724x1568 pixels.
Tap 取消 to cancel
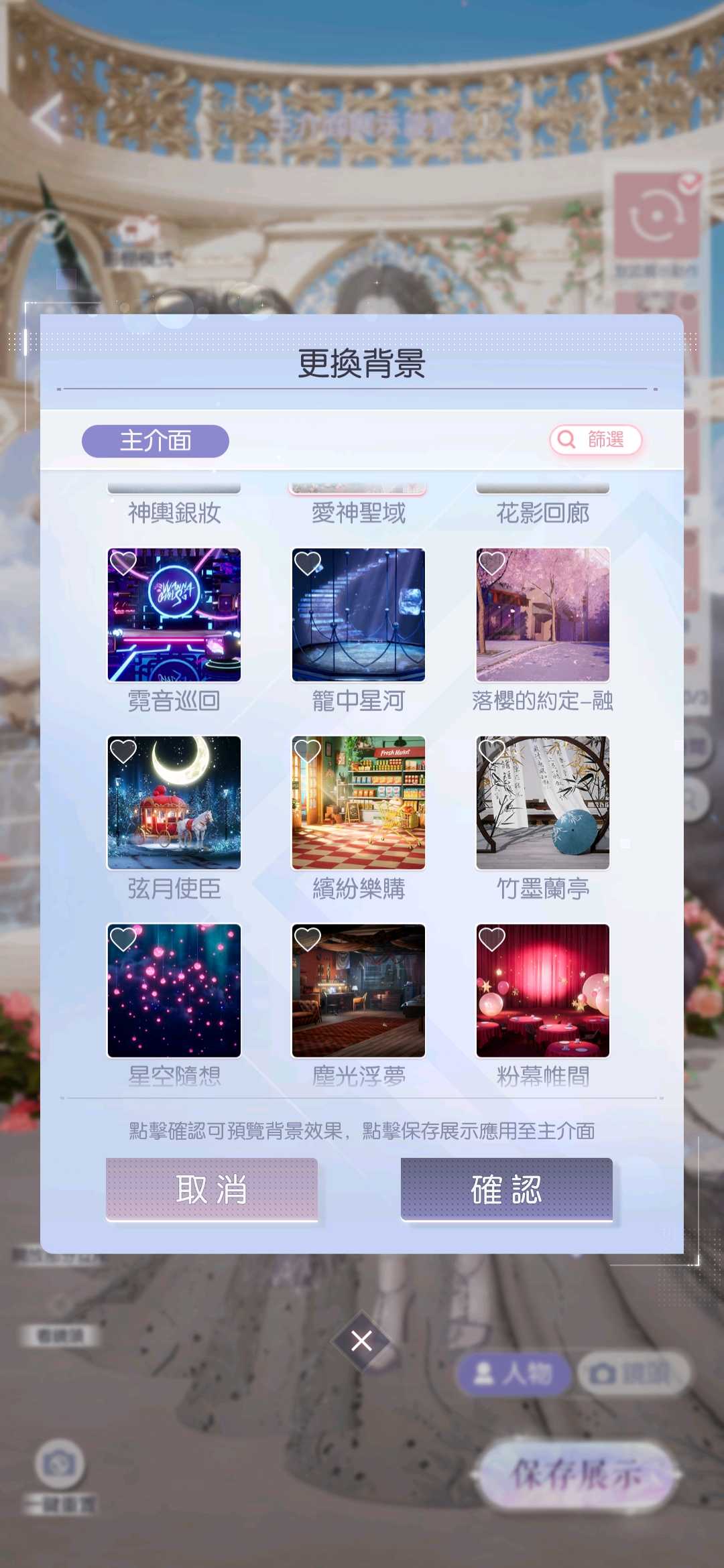[x=212, y=1189]
